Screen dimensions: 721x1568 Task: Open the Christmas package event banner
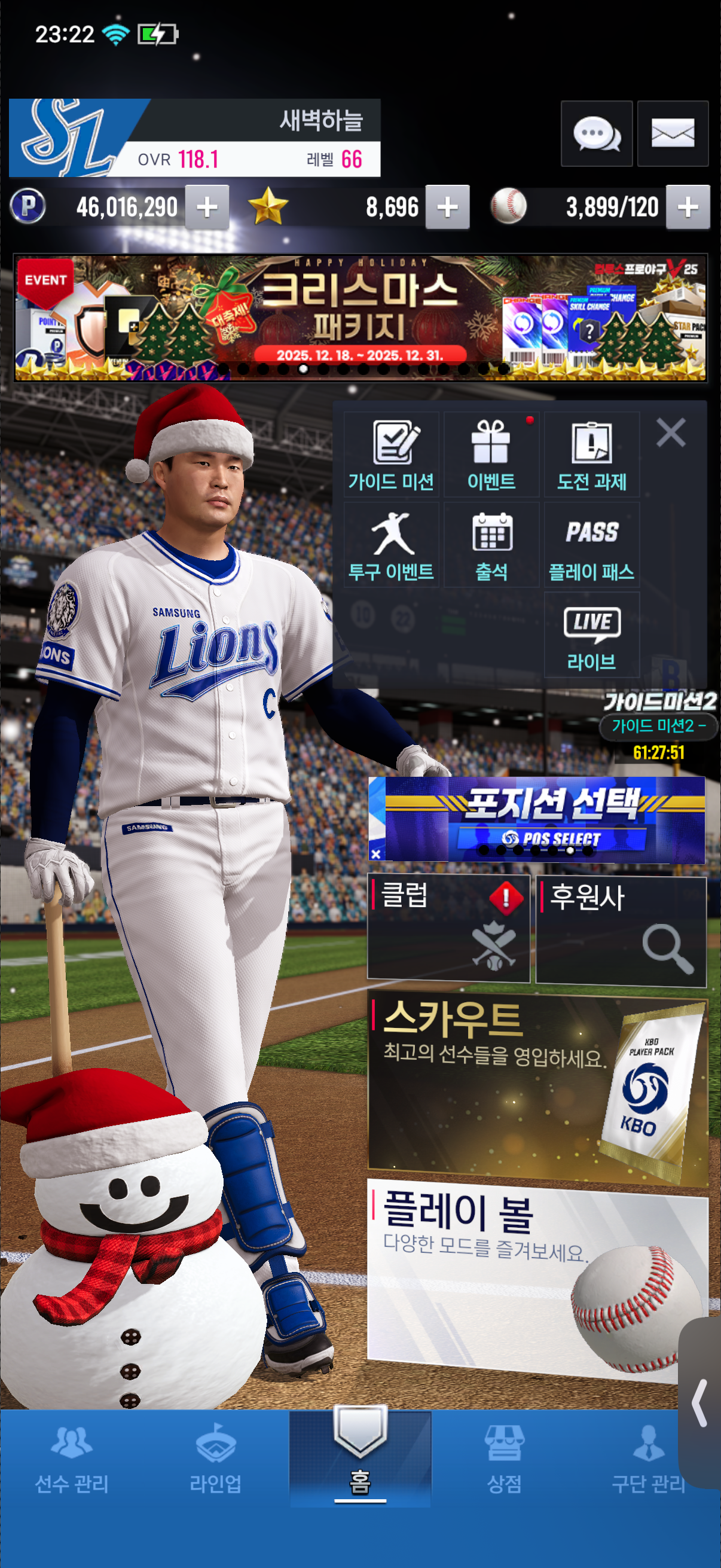[360, 318]
